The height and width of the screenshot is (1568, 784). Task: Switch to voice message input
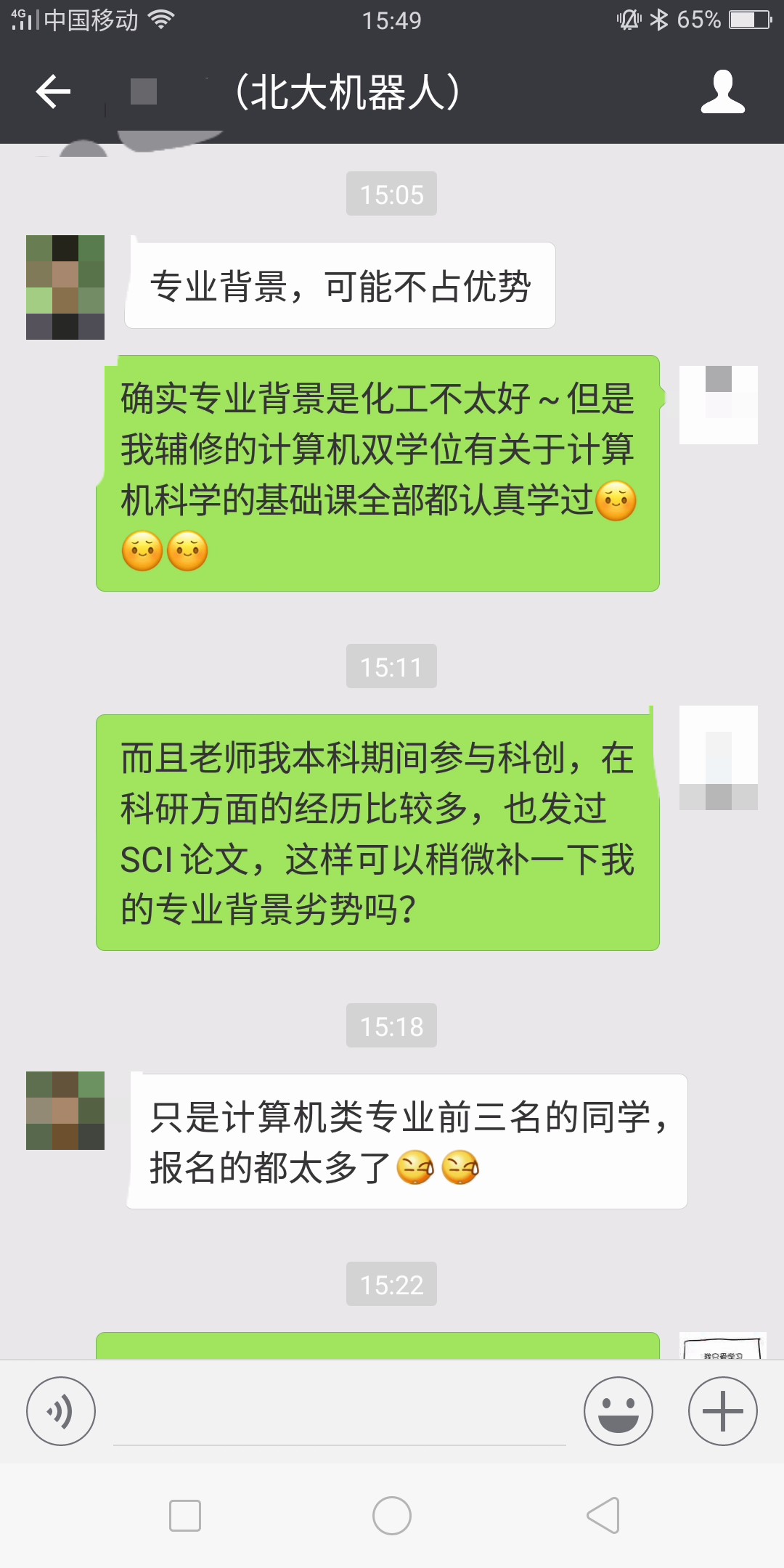coord(61,1411)
